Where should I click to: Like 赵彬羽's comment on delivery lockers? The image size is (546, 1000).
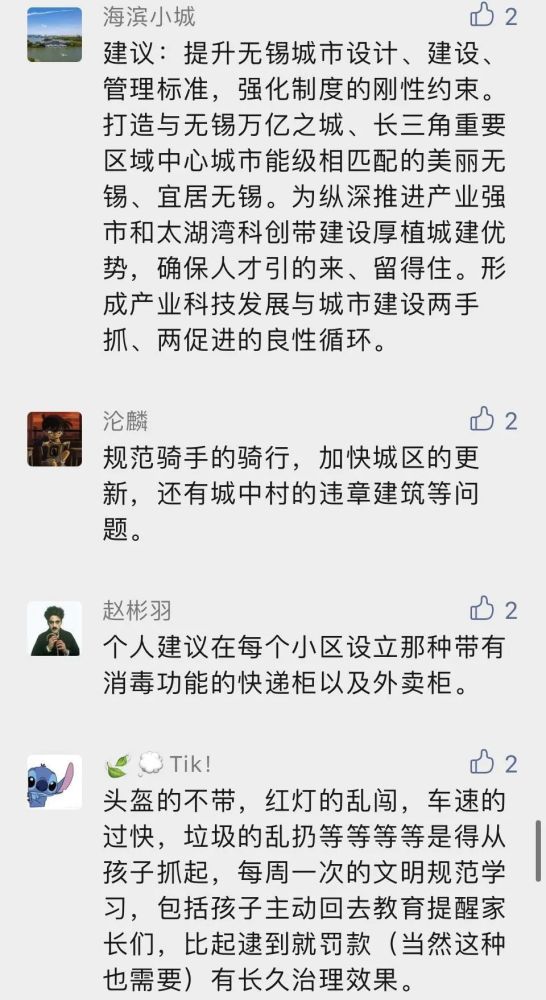(482, 609)
